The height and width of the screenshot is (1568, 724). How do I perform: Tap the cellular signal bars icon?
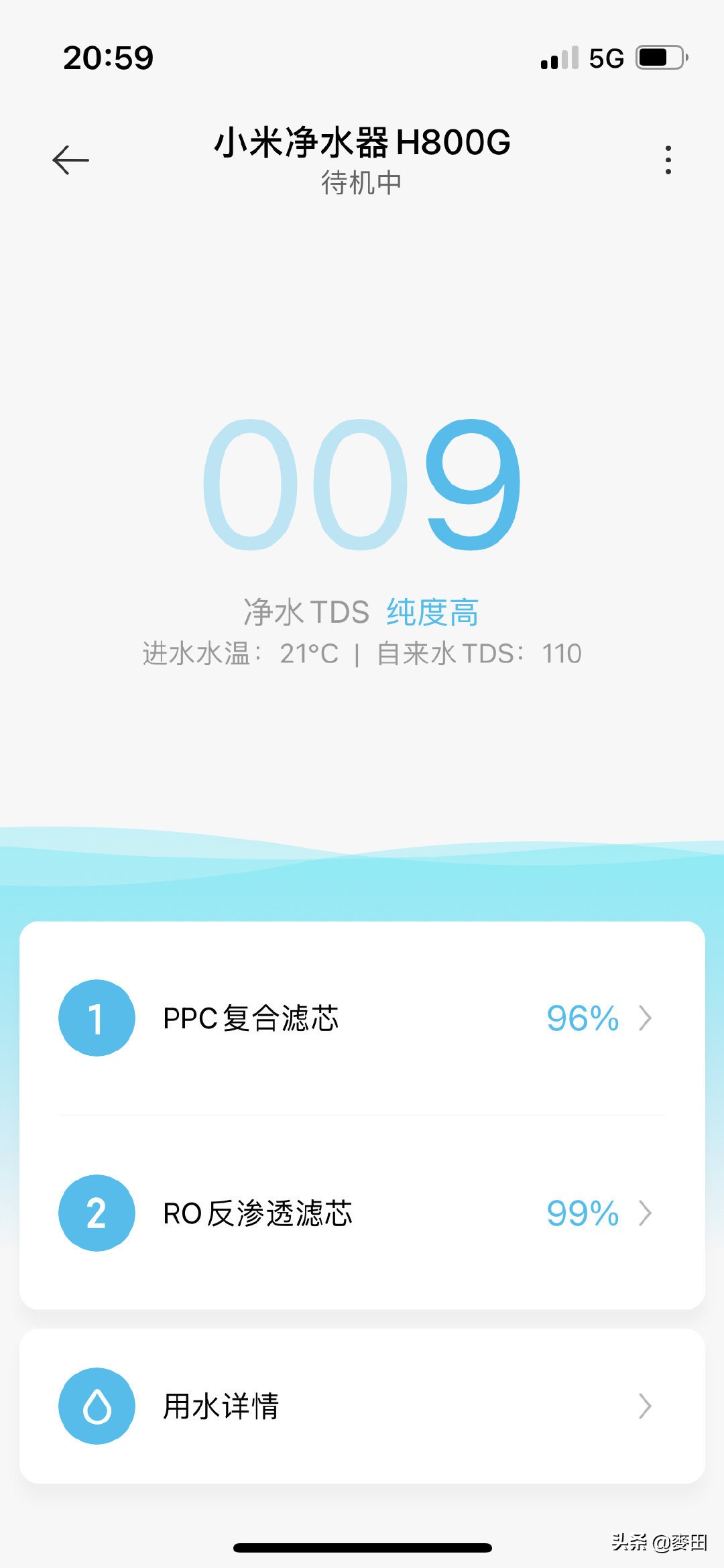(558, 59)
